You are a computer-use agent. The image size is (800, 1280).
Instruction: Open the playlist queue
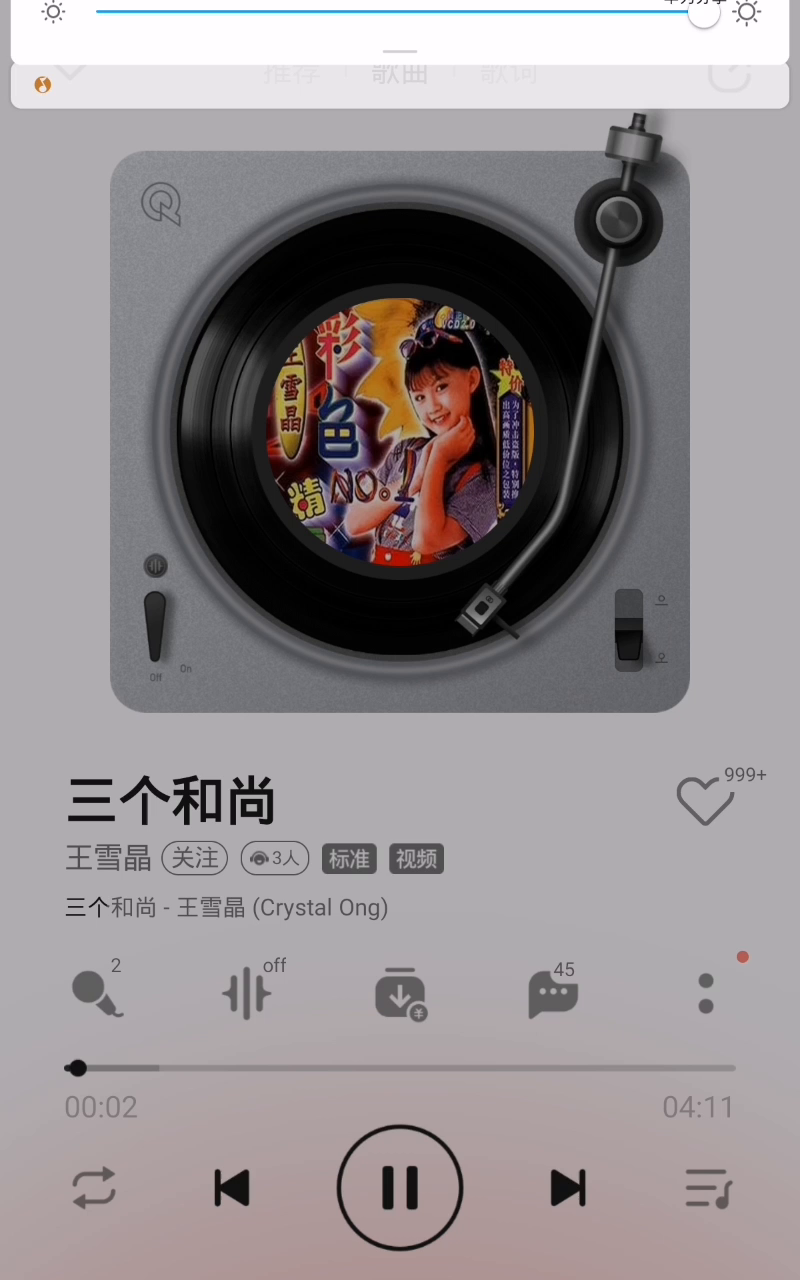pyautogui.click(x=708, y=1188)
